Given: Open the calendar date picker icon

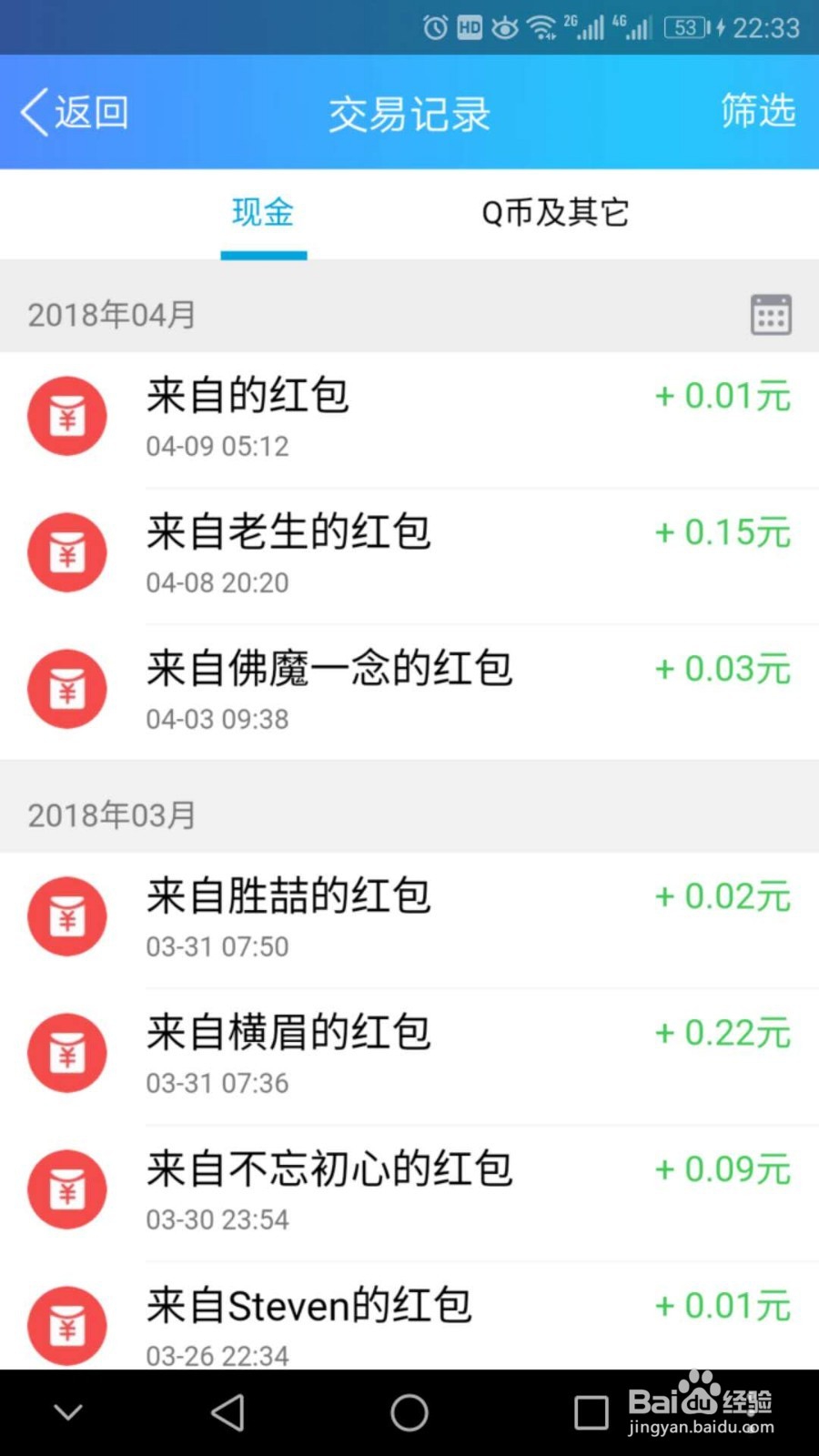Looking at the screenshot, I should click(770, 315).
